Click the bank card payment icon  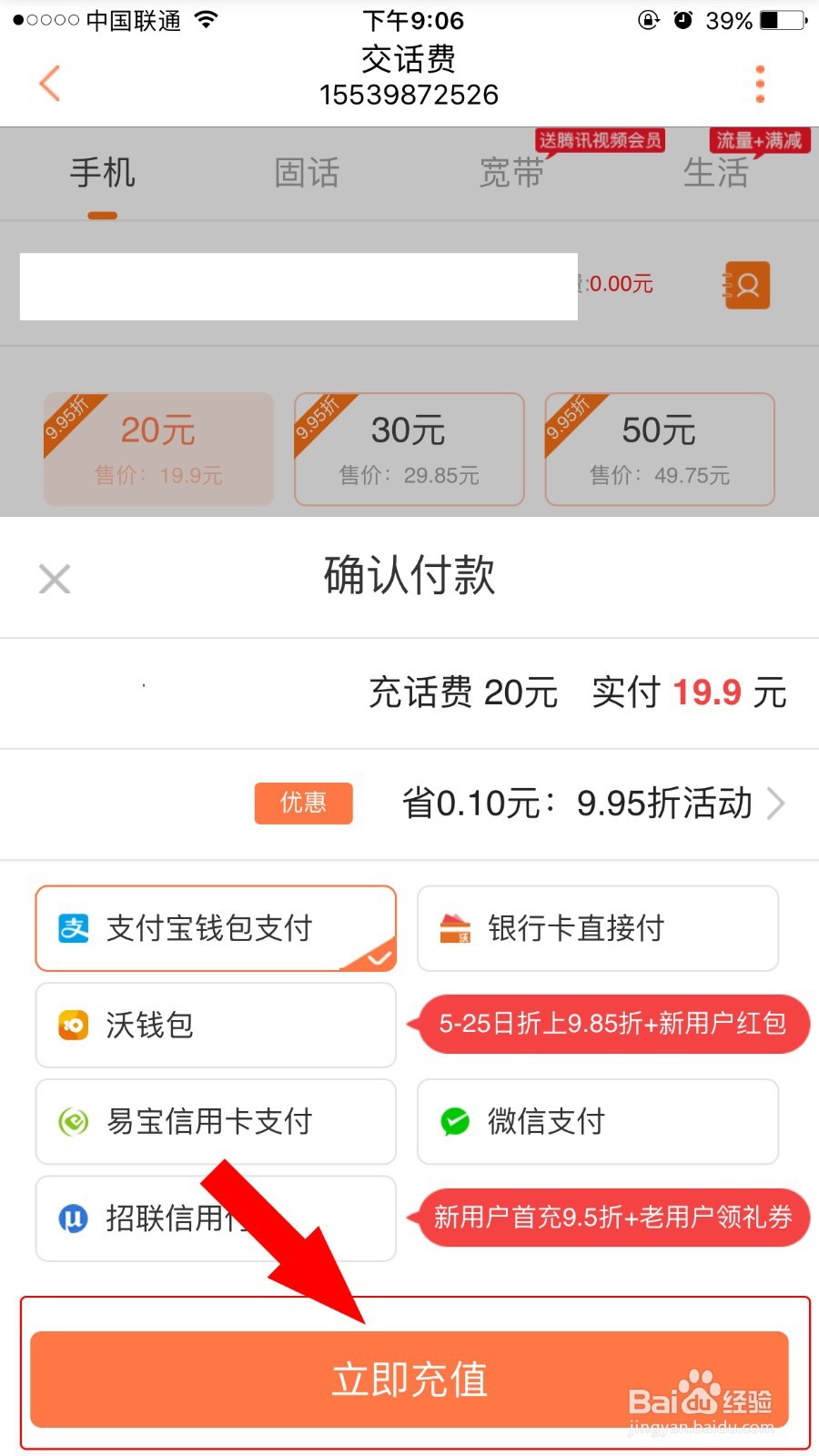click(455, 928)
